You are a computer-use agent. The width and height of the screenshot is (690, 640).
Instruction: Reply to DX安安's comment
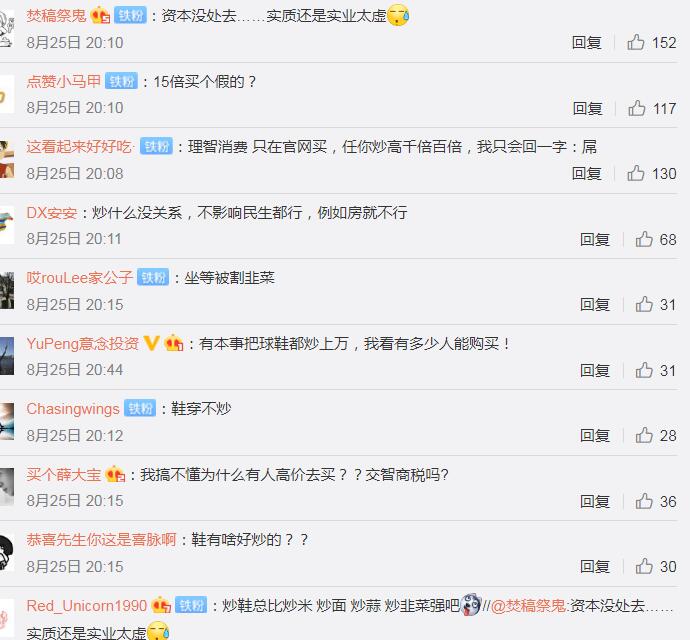click(595, 240)
